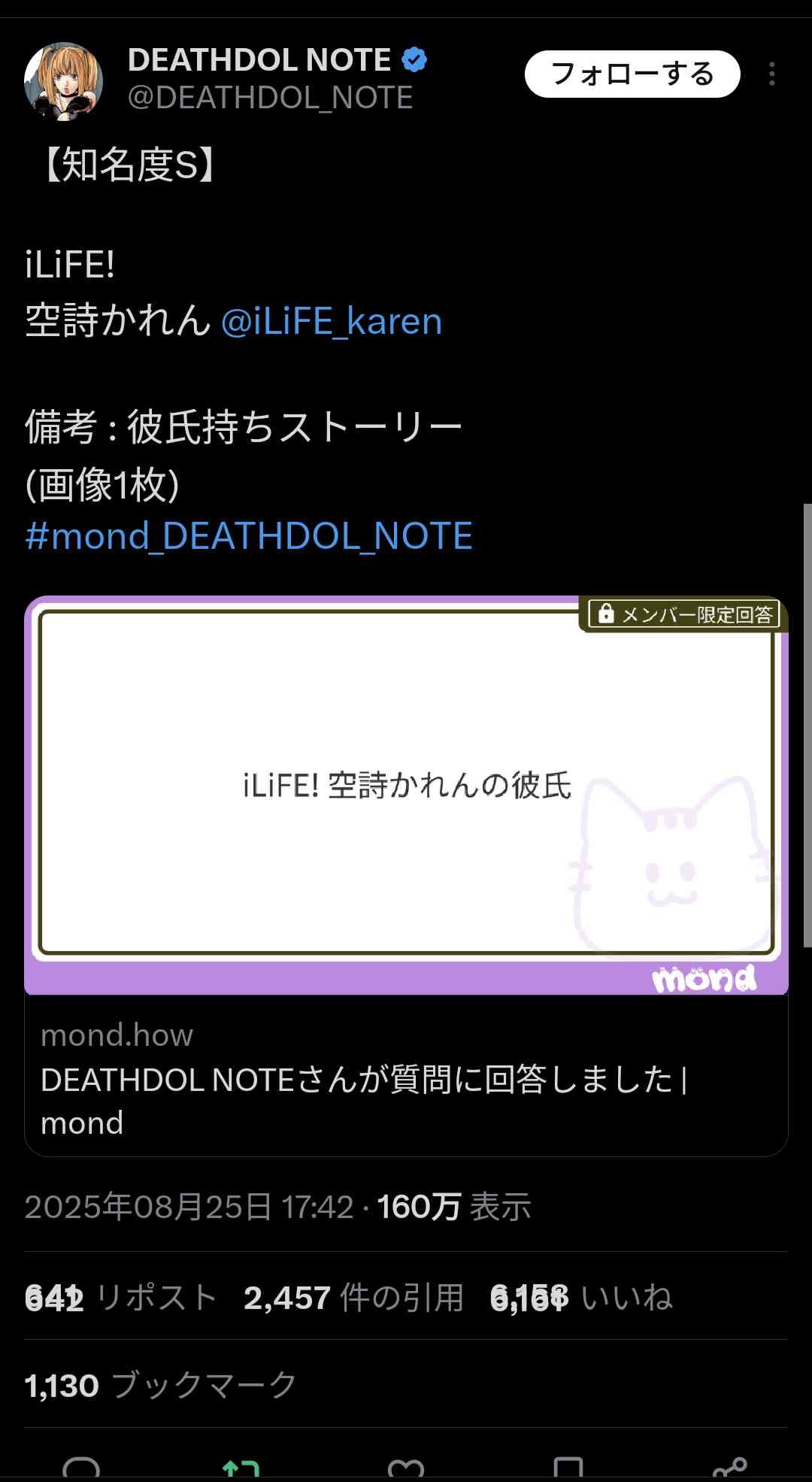Tap the green repost icon
Image resolution: width=812 pixels, height=1482 pixels.
click(241, 1468)
